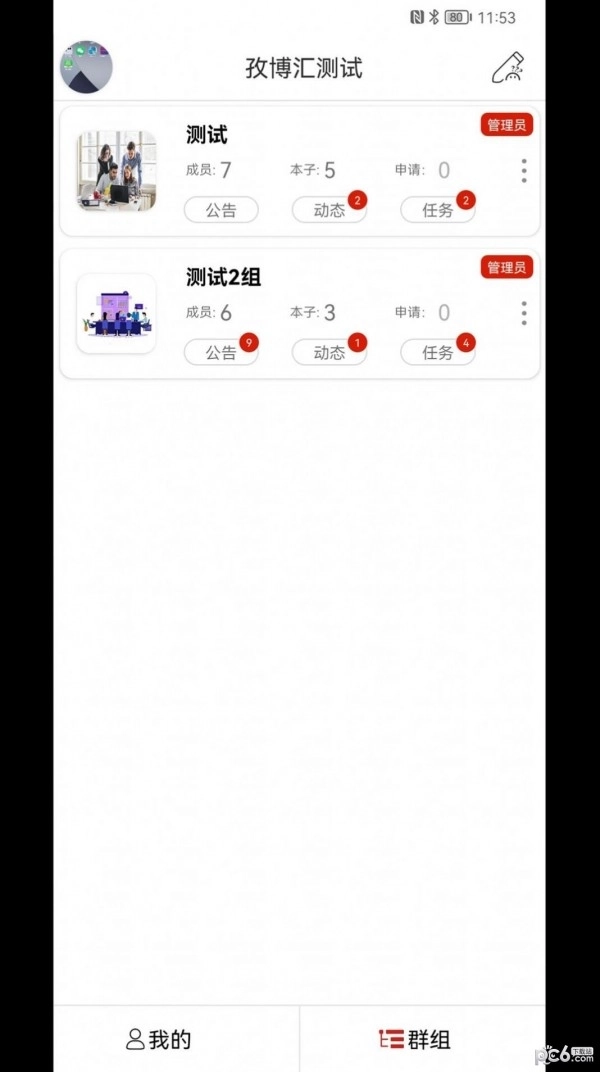This screenshot has width=600, height=1072.
Task: Tap the edit pencil icon in the header
Action: (508, 67)
